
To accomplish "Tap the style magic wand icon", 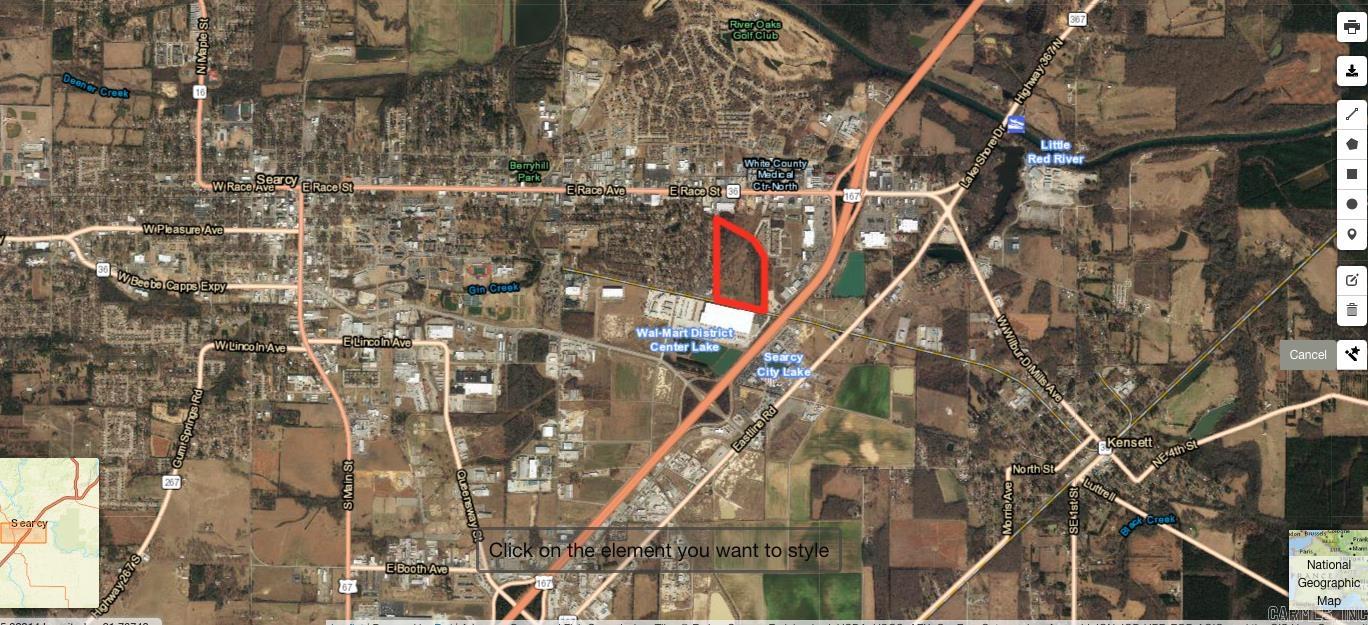I will (x=1352, y=354).
